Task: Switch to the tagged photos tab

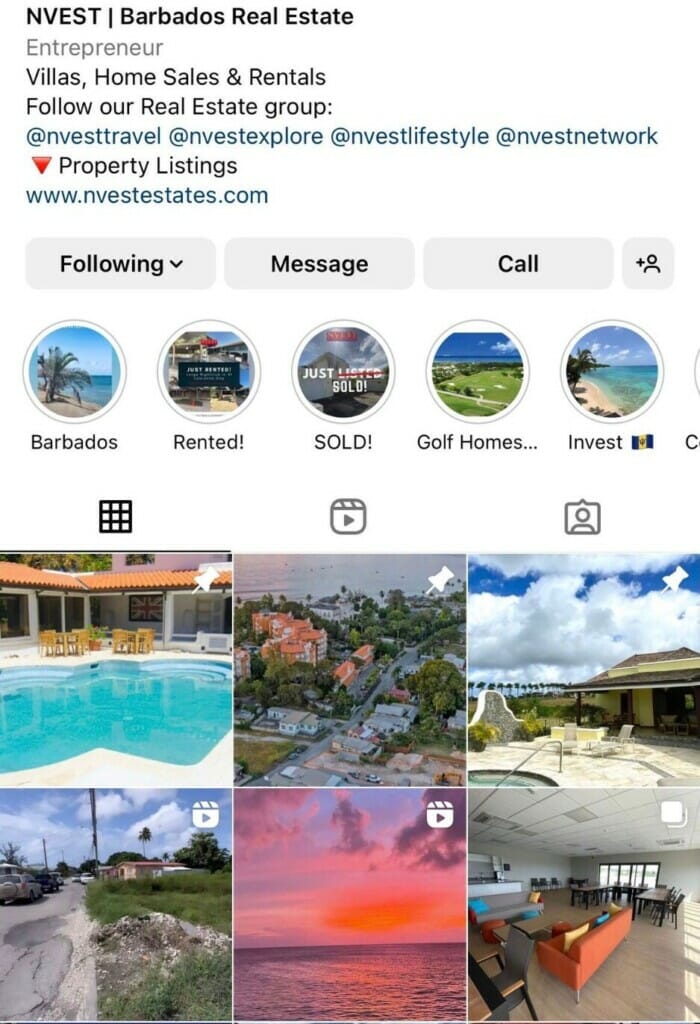Action: (x=582, y=516)
